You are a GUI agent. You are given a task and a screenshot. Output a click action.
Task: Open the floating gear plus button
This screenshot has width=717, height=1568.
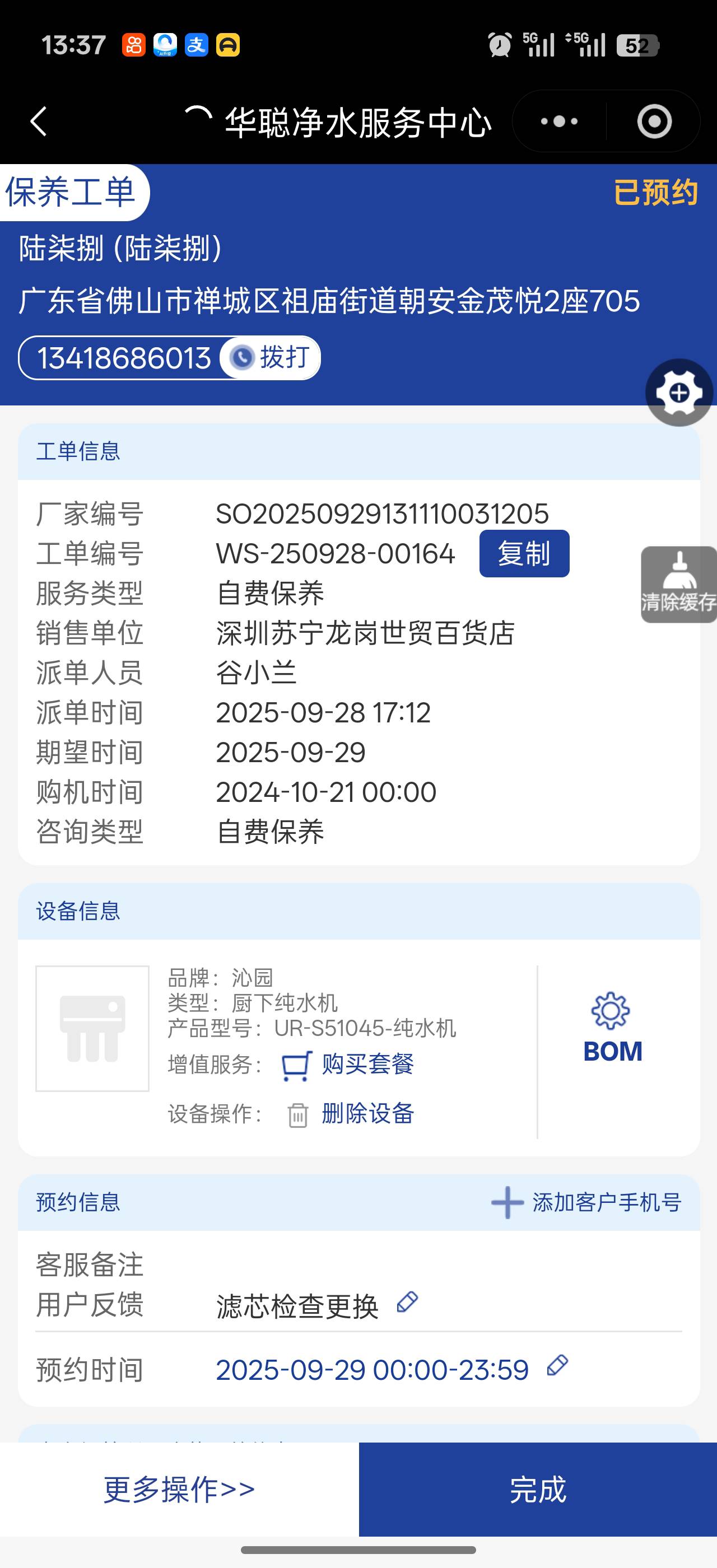(679, 393)
